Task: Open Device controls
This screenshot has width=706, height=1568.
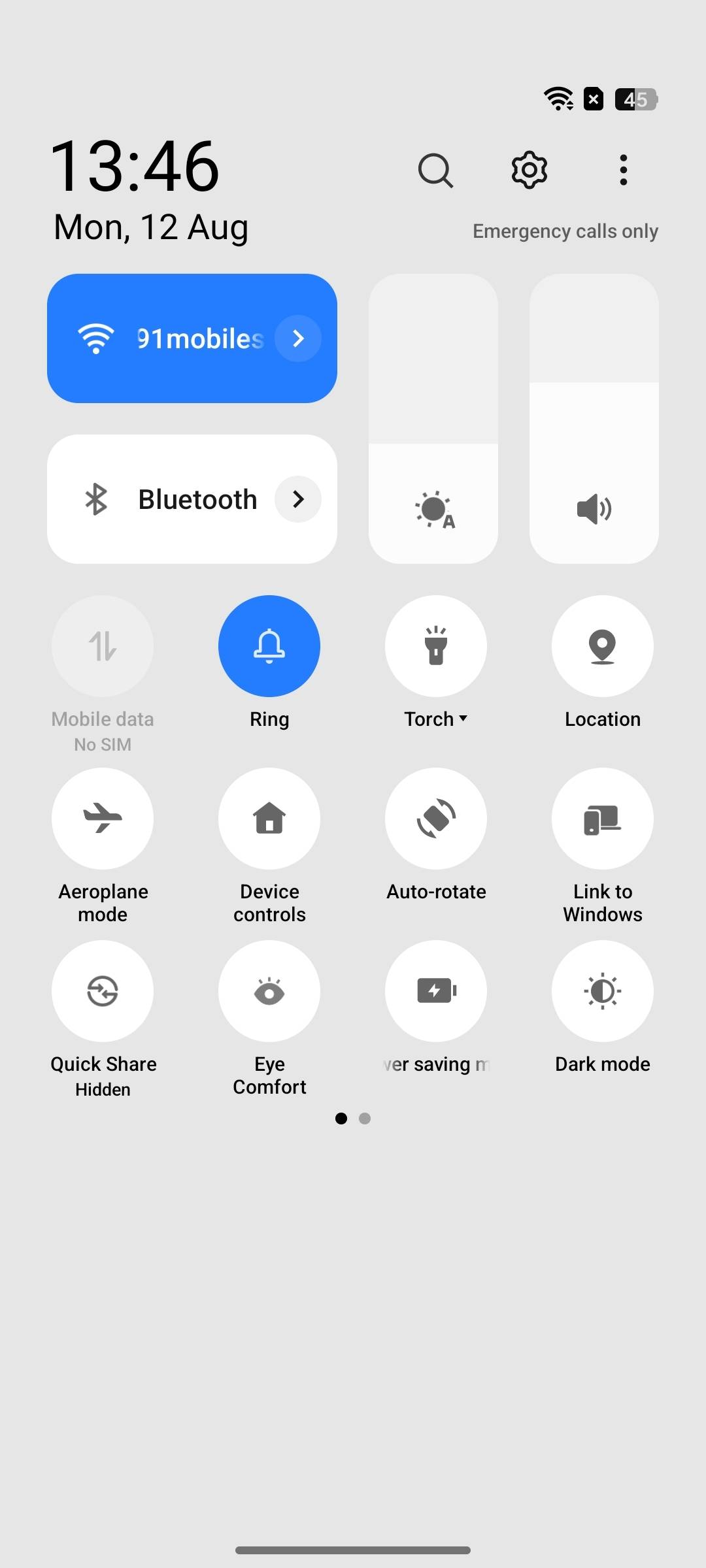Action: pos(269,819)
